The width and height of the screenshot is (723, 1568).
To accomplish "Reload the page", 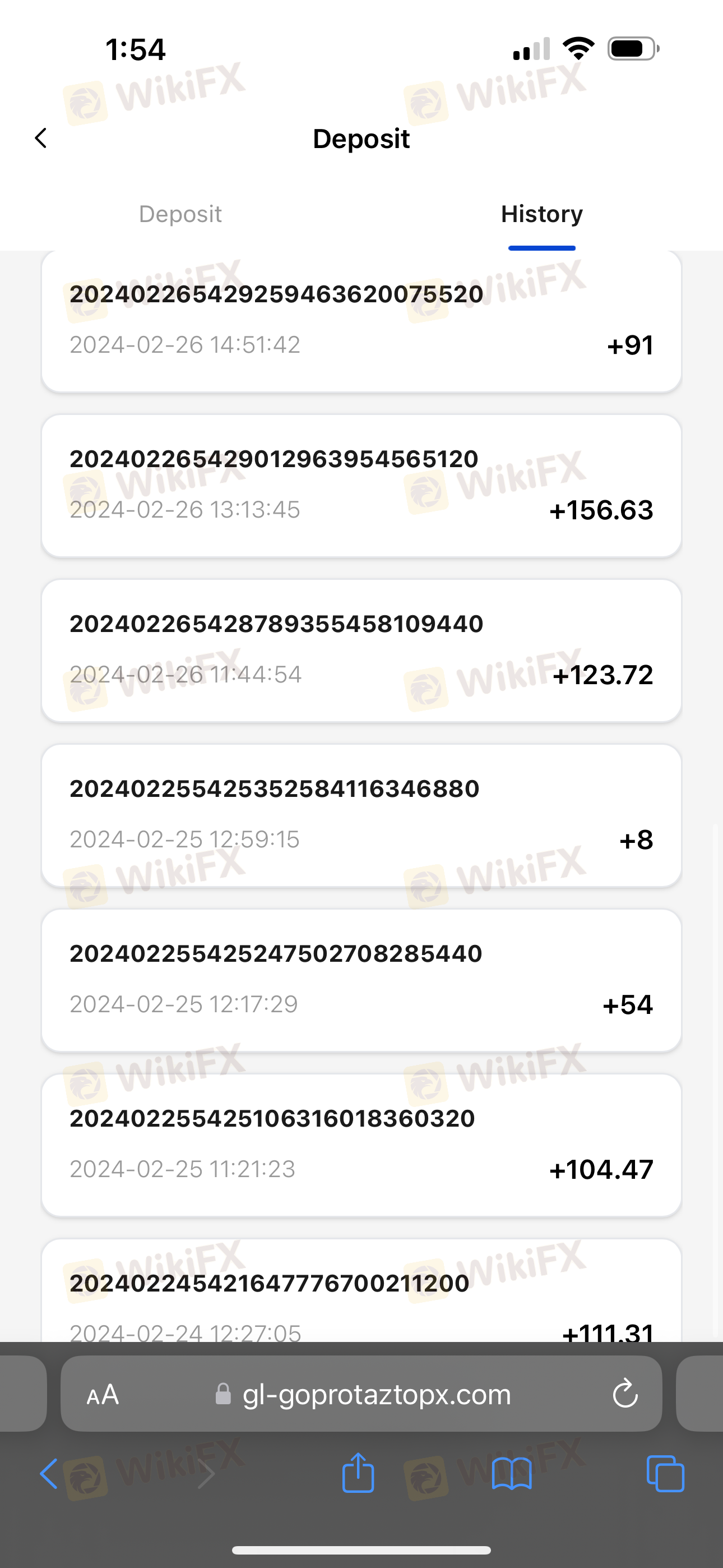I will (x=625, y=1395).
